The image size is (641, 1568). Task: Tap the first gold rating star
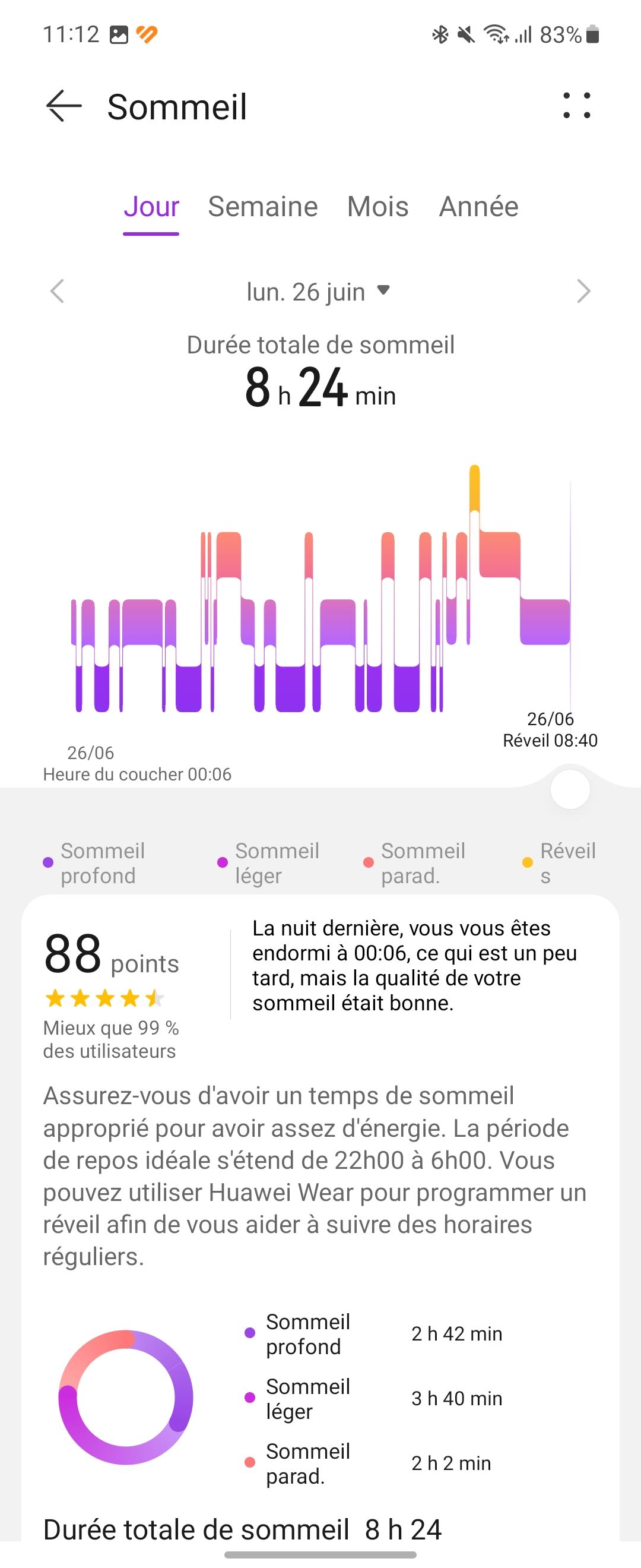[55, 997]
